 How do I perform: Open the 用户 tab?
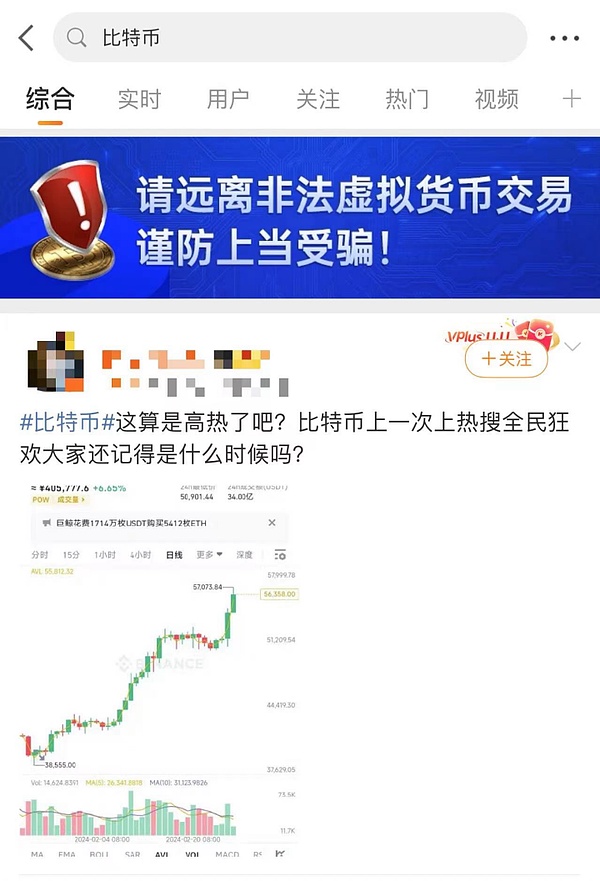228,99
